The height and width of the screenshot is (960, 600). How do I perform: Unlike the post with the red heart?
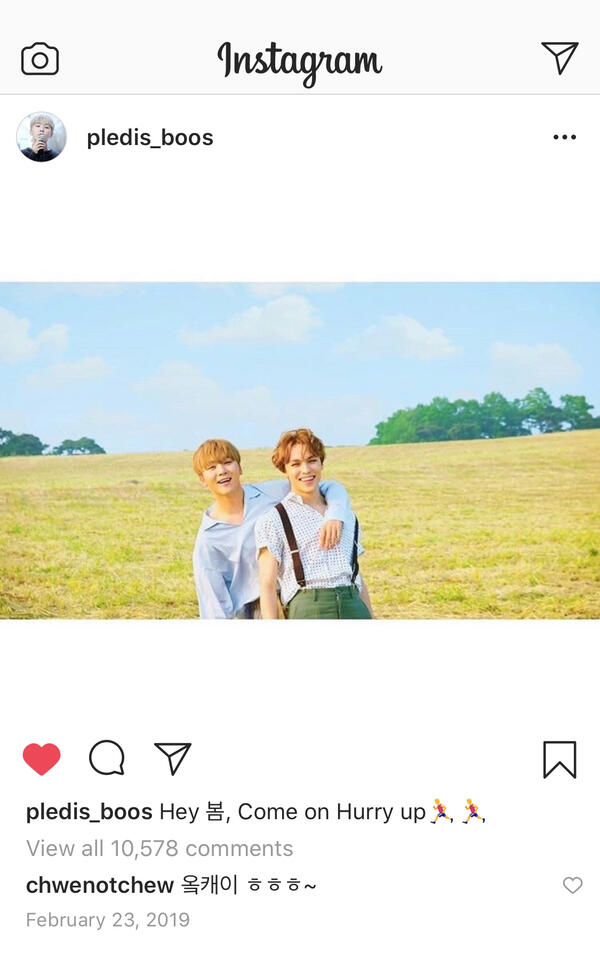pos(42,759)
